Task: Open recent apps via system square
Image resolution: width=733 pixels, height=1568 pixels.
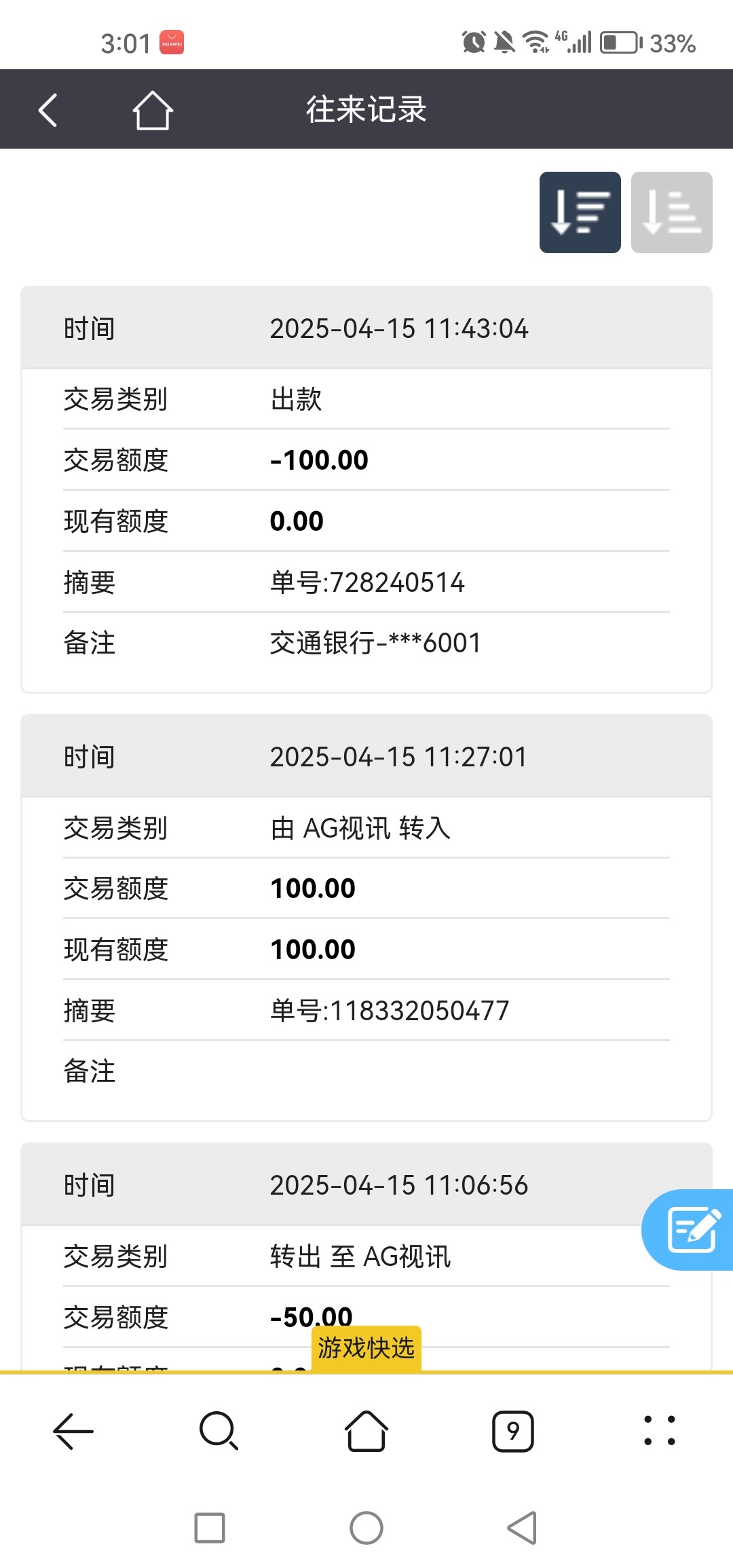Action: coord(210,1528)
